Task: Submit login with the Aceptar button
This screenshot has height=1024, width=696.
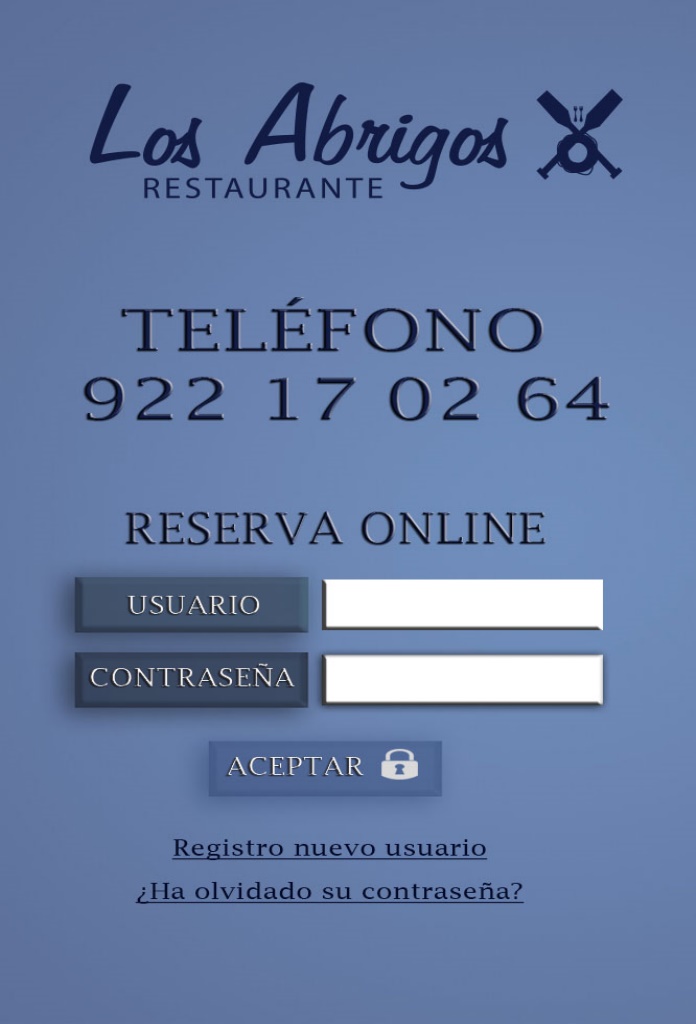Action: [324, 767]
